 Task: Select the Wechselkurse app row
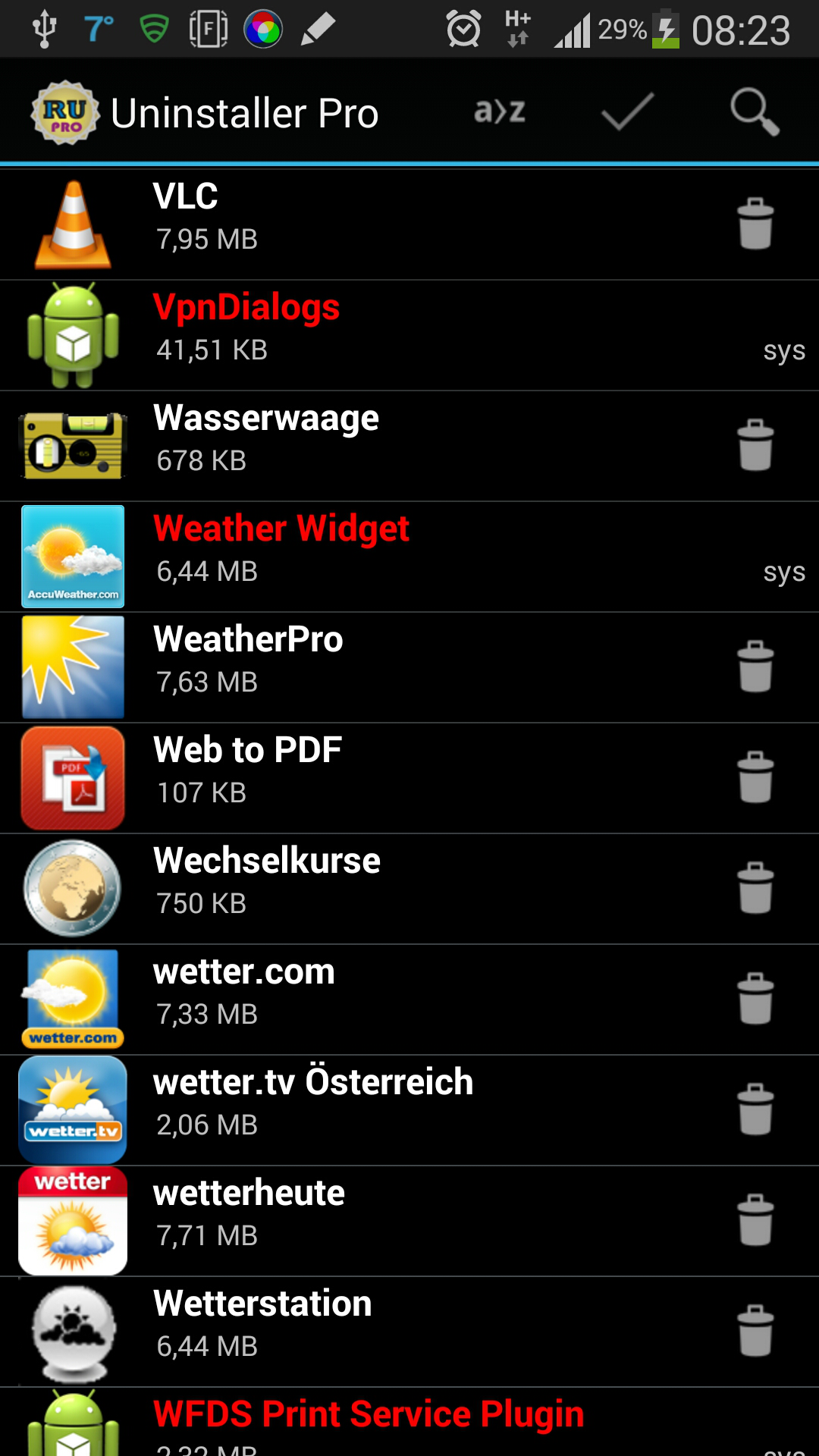pos(409,889)
